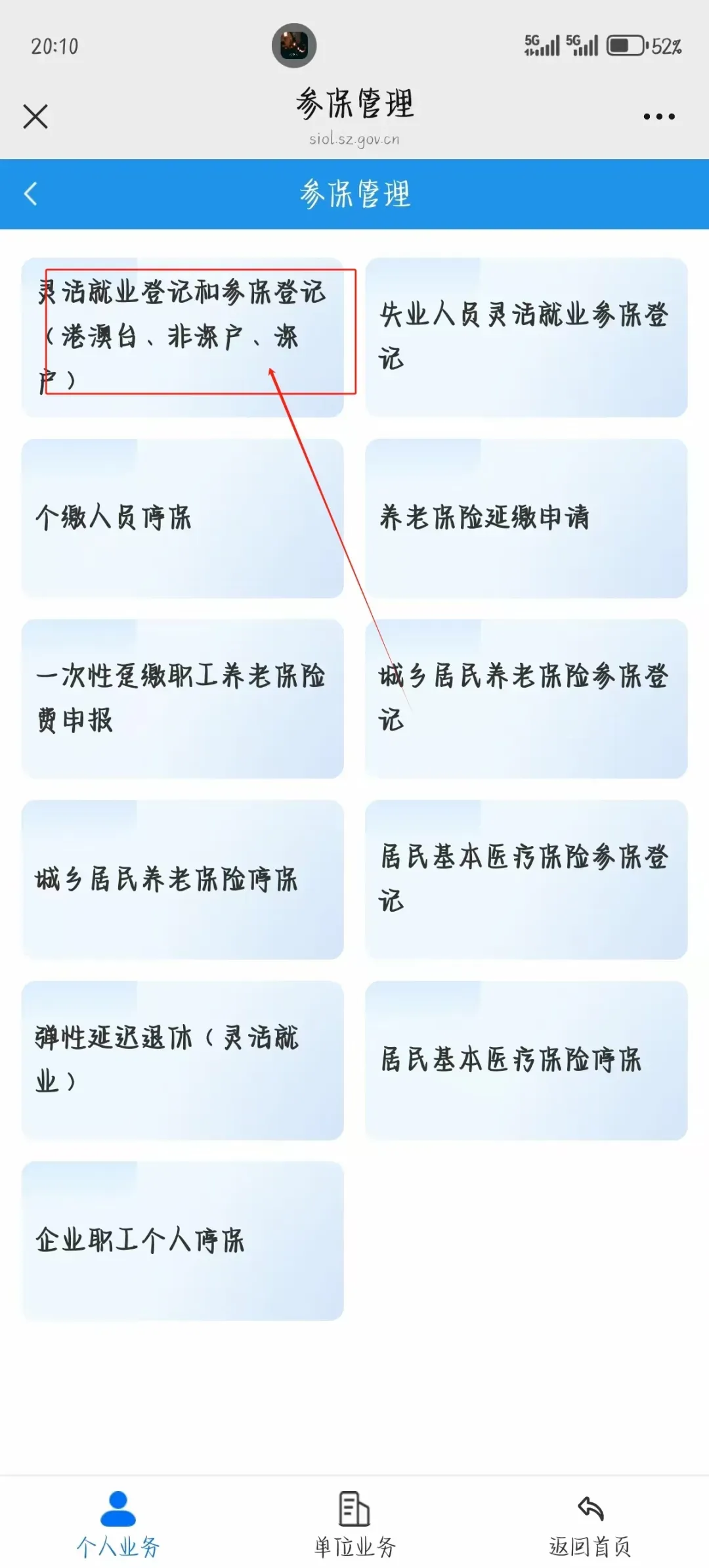The image size is (709, 1568).
Task: Switch to 个人业务 tab
Action: (118, 1523)
